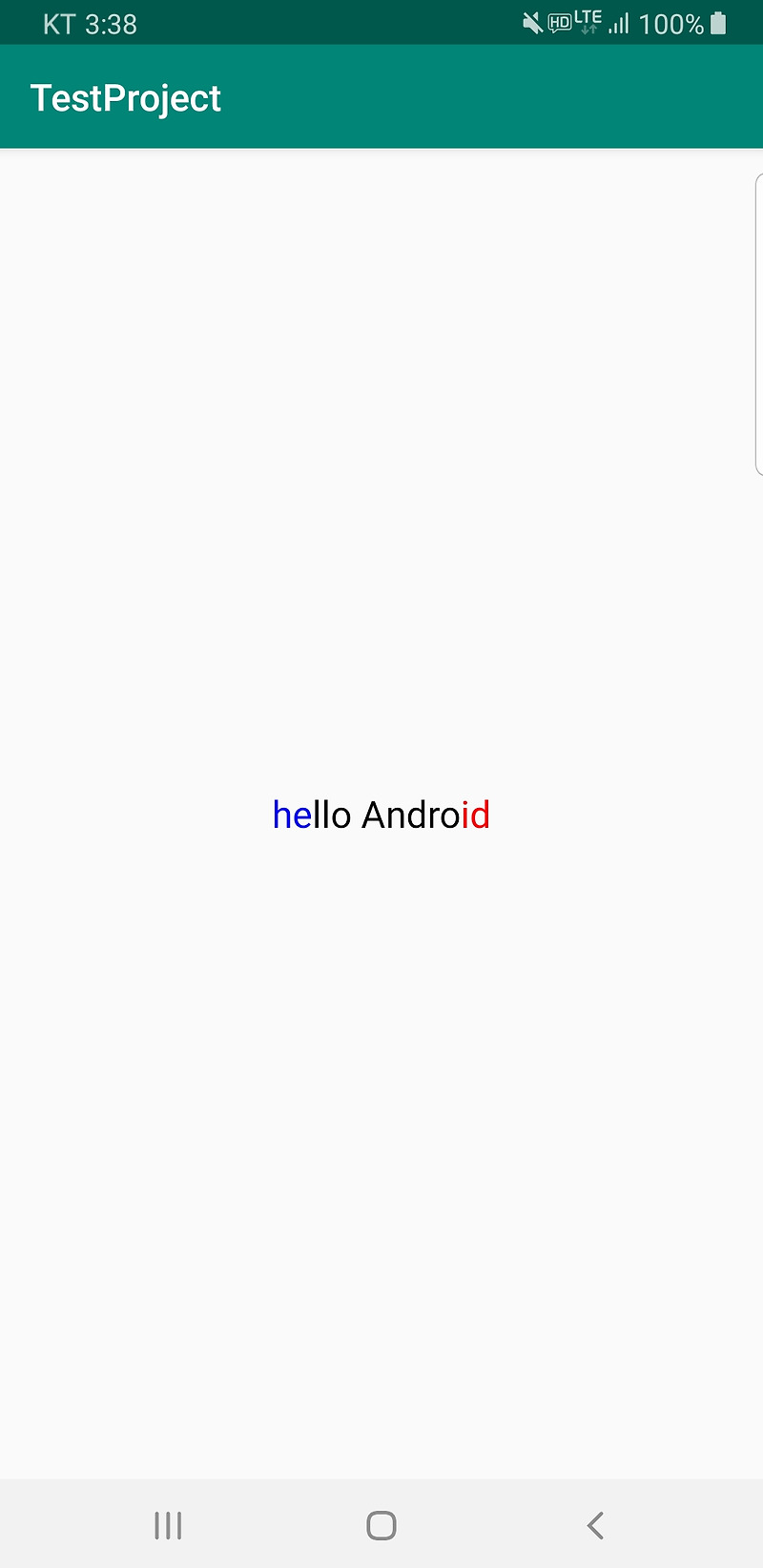763x1568 pixels.
Task: Tap the KT carrier label
Action: point(57,23)
